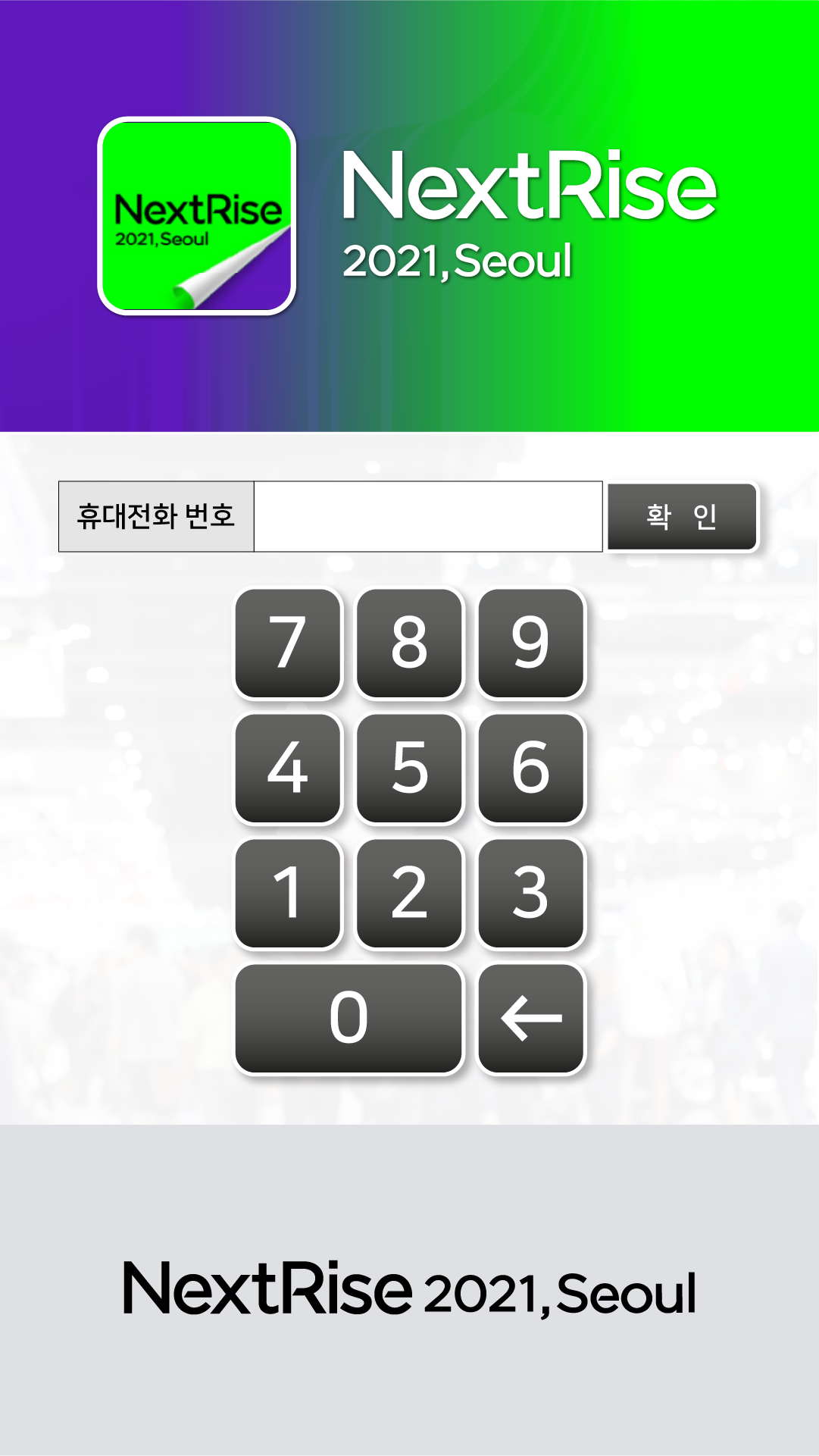
Task: Enter digit 1 on the keypad
Action: 288,893
